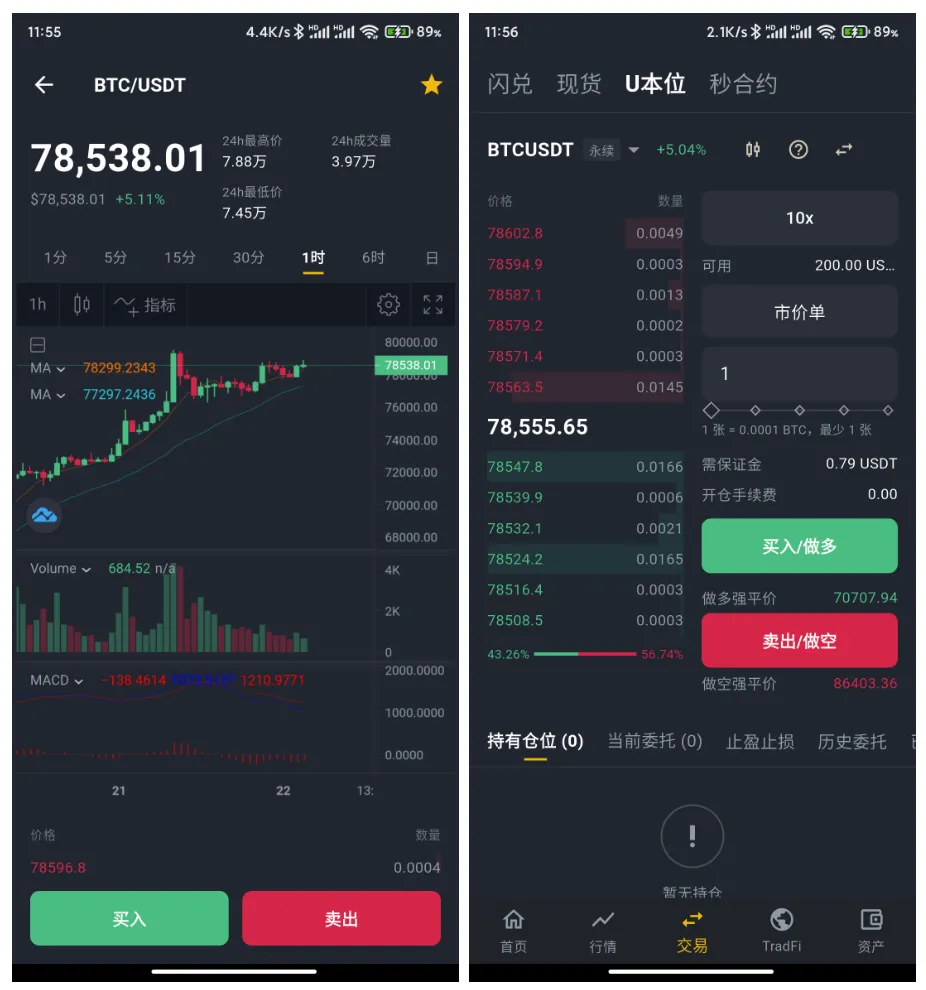Image resolution: width=926 pixels, height=990 pixels.
Task: Toggle the favorite star for BTC/USDT
Action: (431, 84)
